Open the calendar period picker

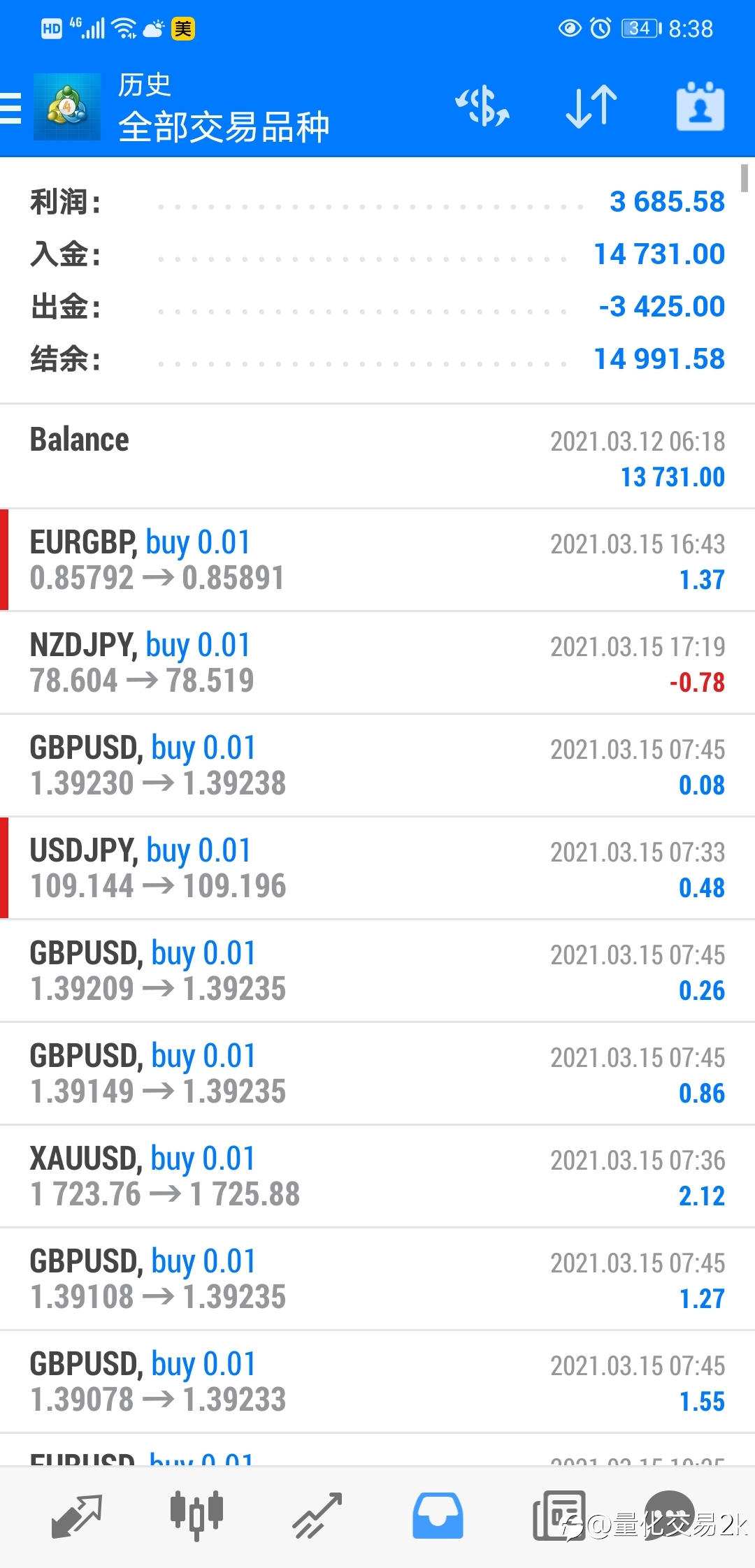click(700, 107)
